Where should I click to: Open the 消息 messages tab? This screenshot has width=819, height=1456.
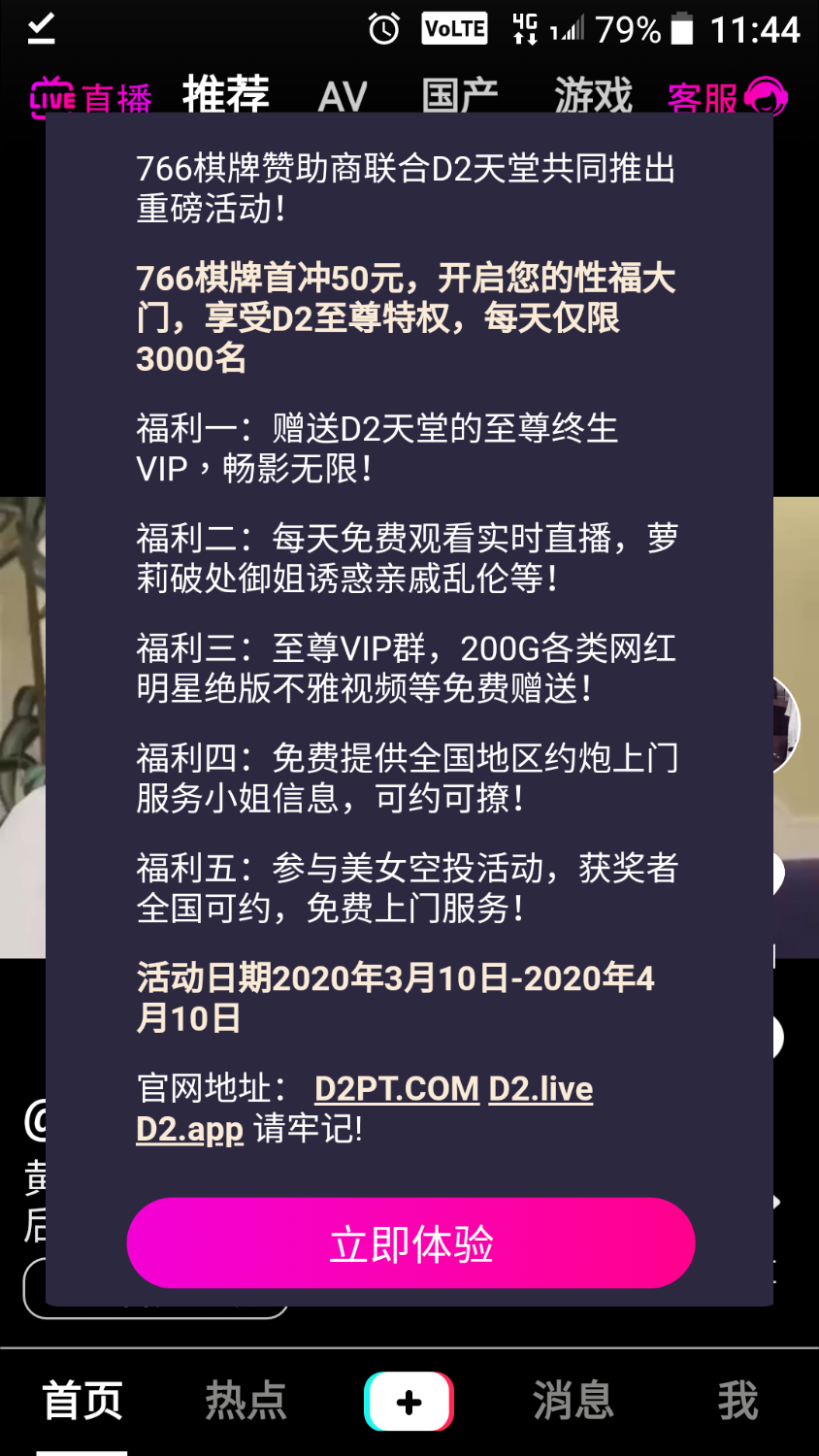[x=573, y=1401]
